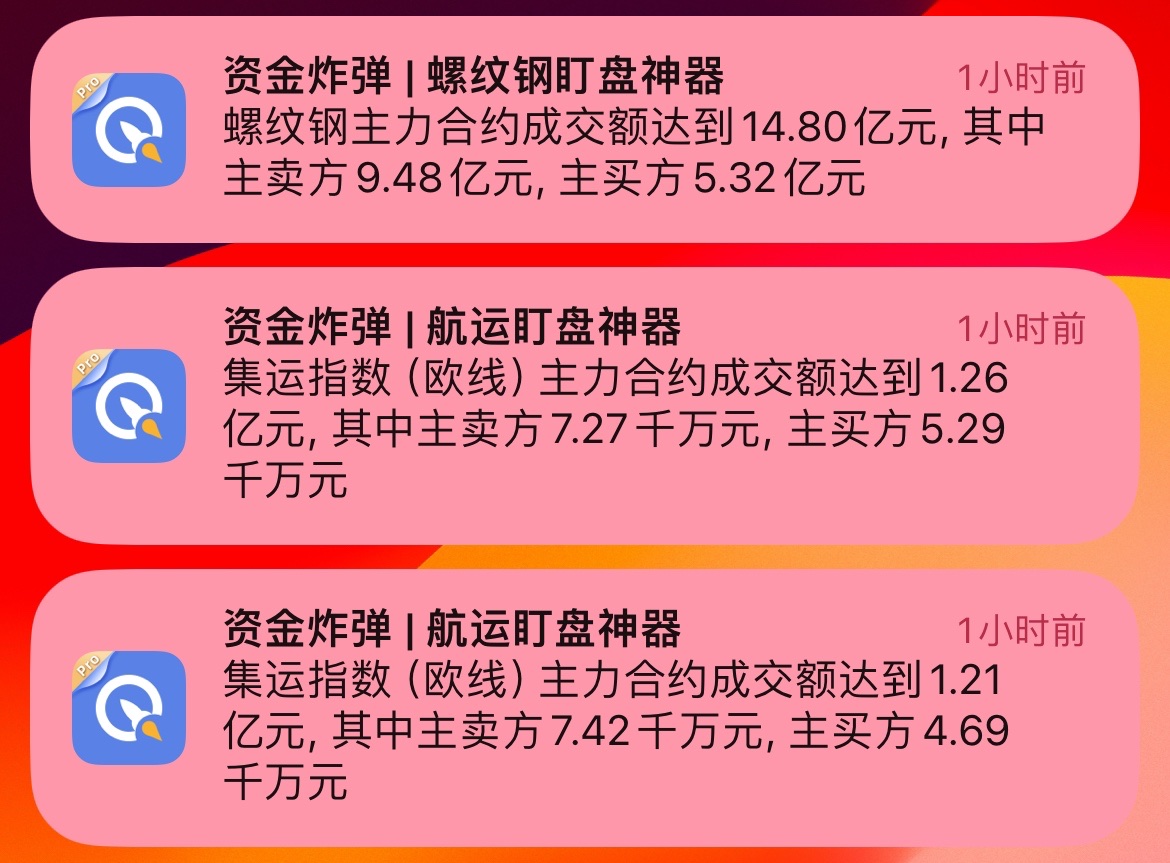Open the 航运盯盘神器 notification showing 1.21亿元
Viewport: 1170px width, 863px height.
(x=585, y=707)
